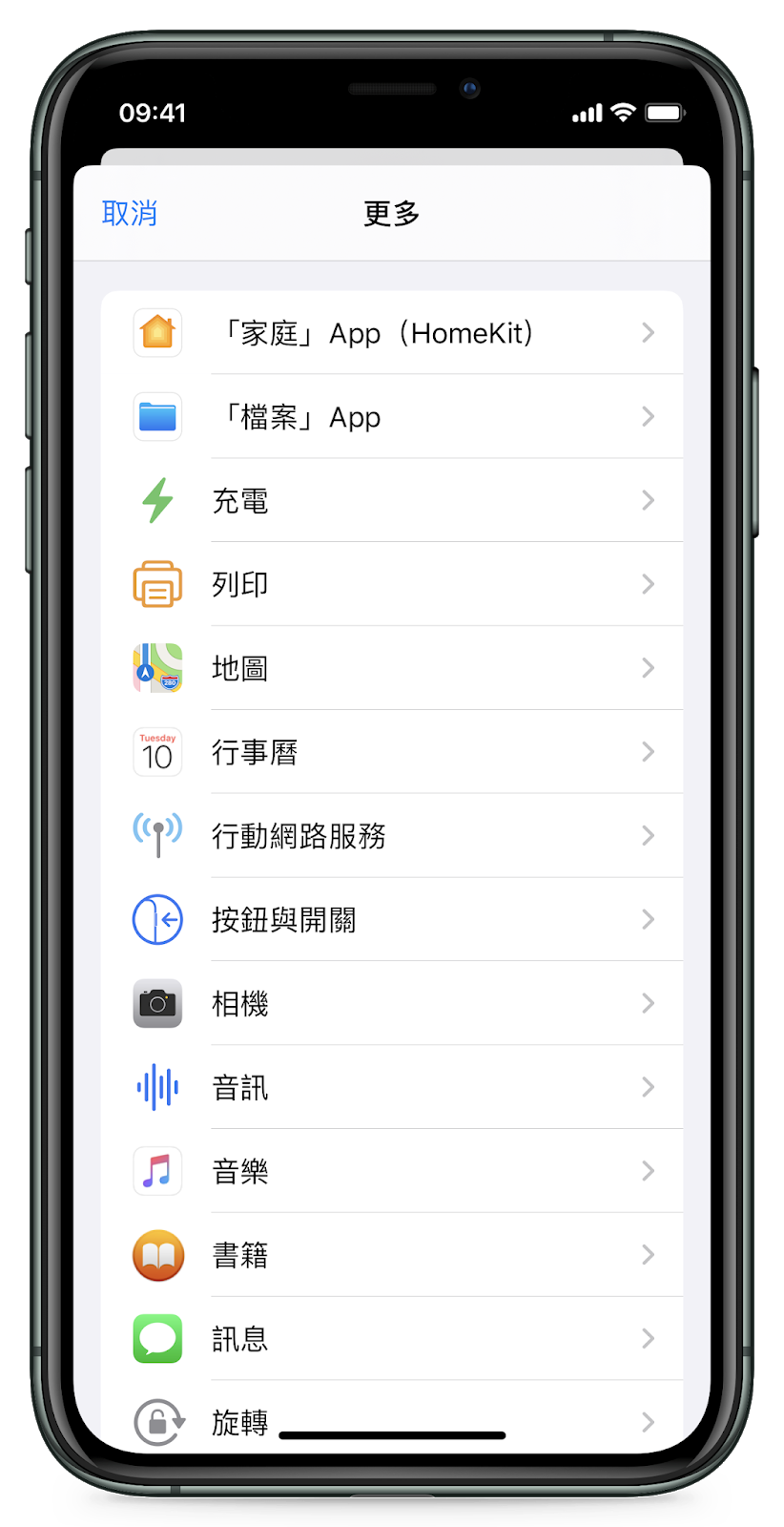784x1527 pixels.
Task: Open the 旋轉 row
Action: (x=391, y=1417)
